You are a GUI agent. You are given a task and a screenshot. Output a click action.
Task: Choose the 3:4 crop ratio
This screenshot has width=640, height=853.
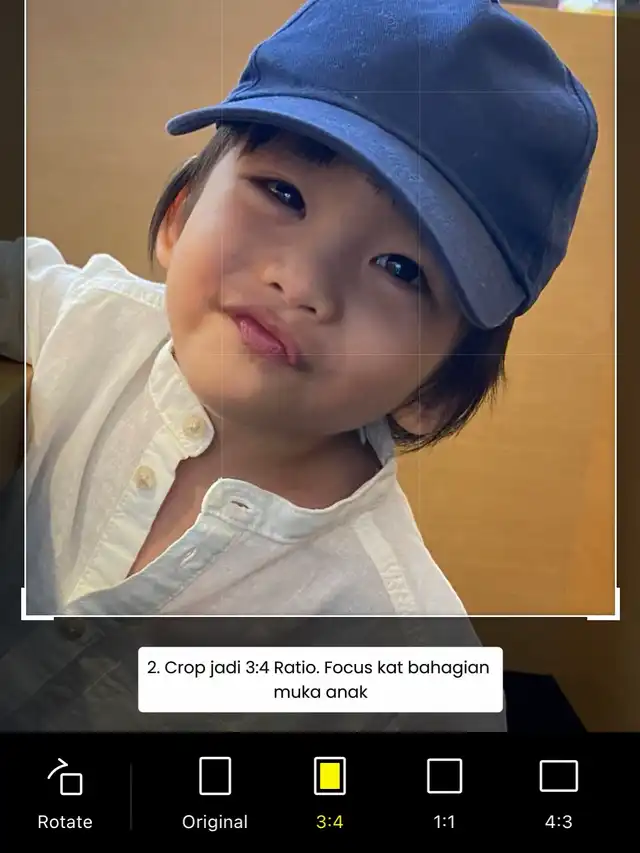coord(330,790)
